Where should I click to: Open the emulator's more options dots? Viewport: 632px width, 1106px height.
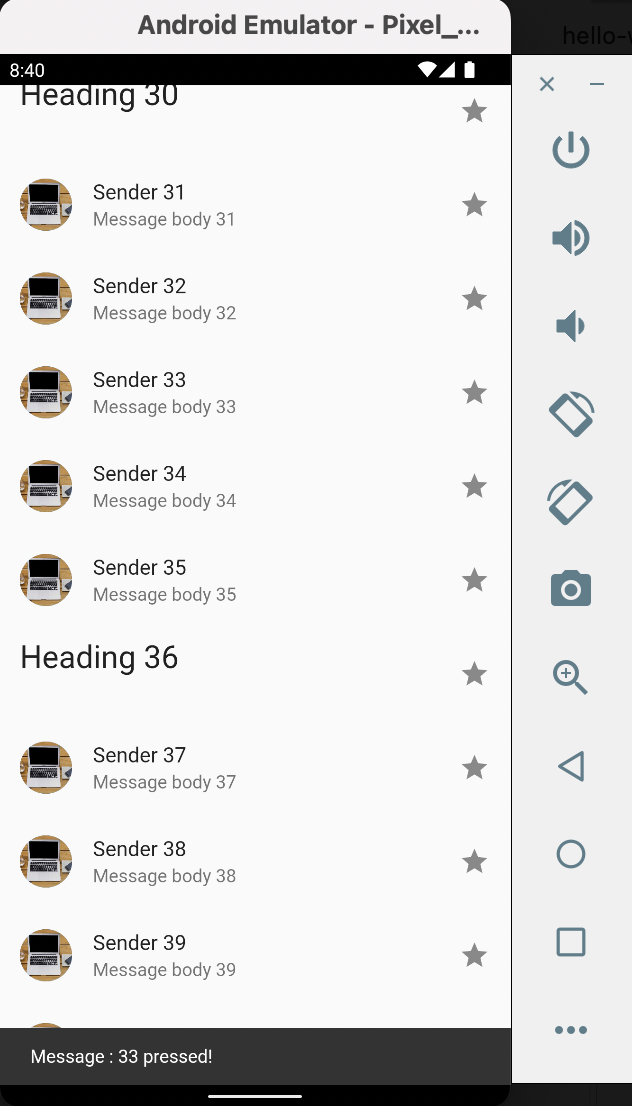tap(571, 1030)
